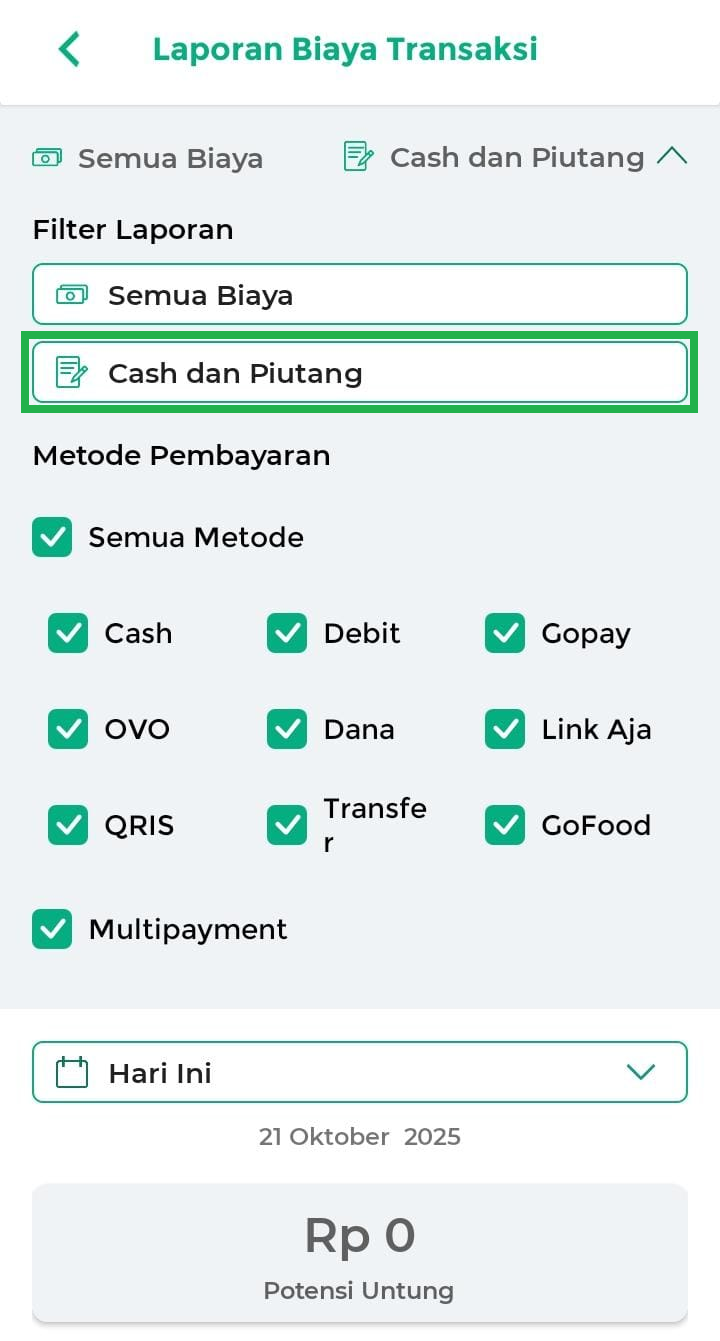Select Semua Biaya report filter
Screen dimensions: 720x1341
tap(360, 295)
